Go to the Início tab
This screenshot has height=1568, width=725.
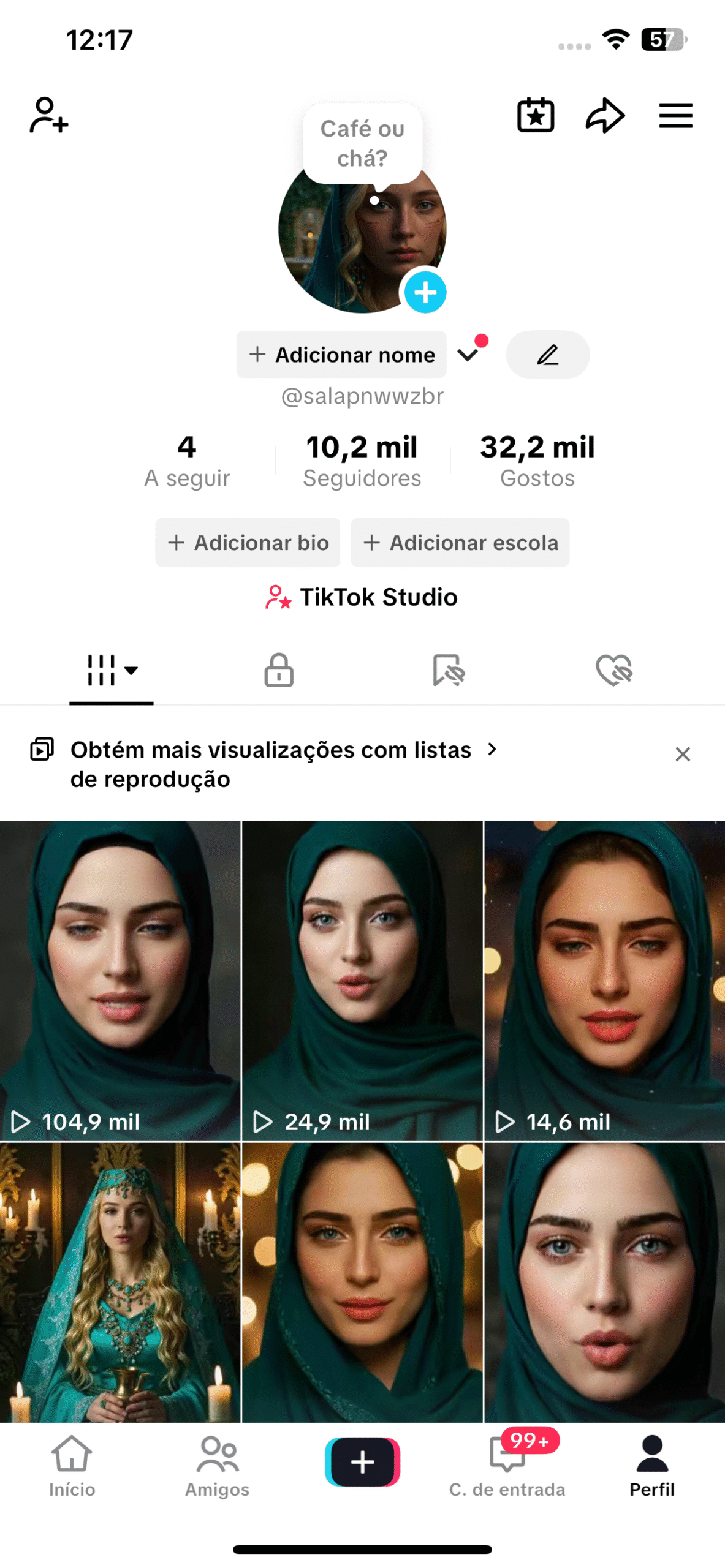pyautogui.click(x=72, y=1464)
